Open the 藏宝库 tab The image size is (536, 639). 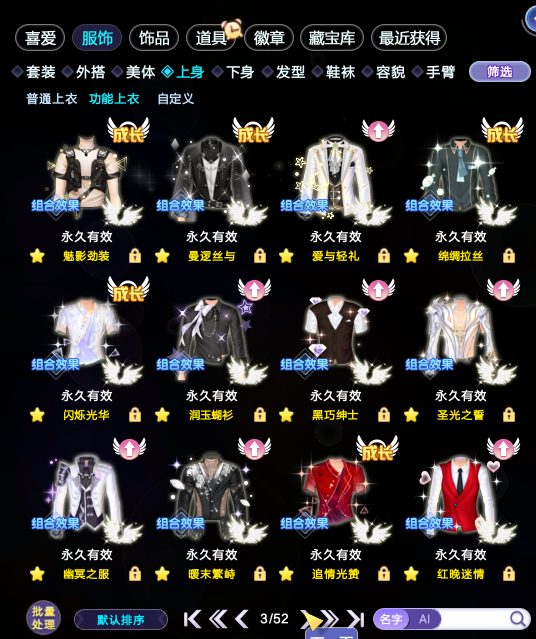tap(331, 38)
